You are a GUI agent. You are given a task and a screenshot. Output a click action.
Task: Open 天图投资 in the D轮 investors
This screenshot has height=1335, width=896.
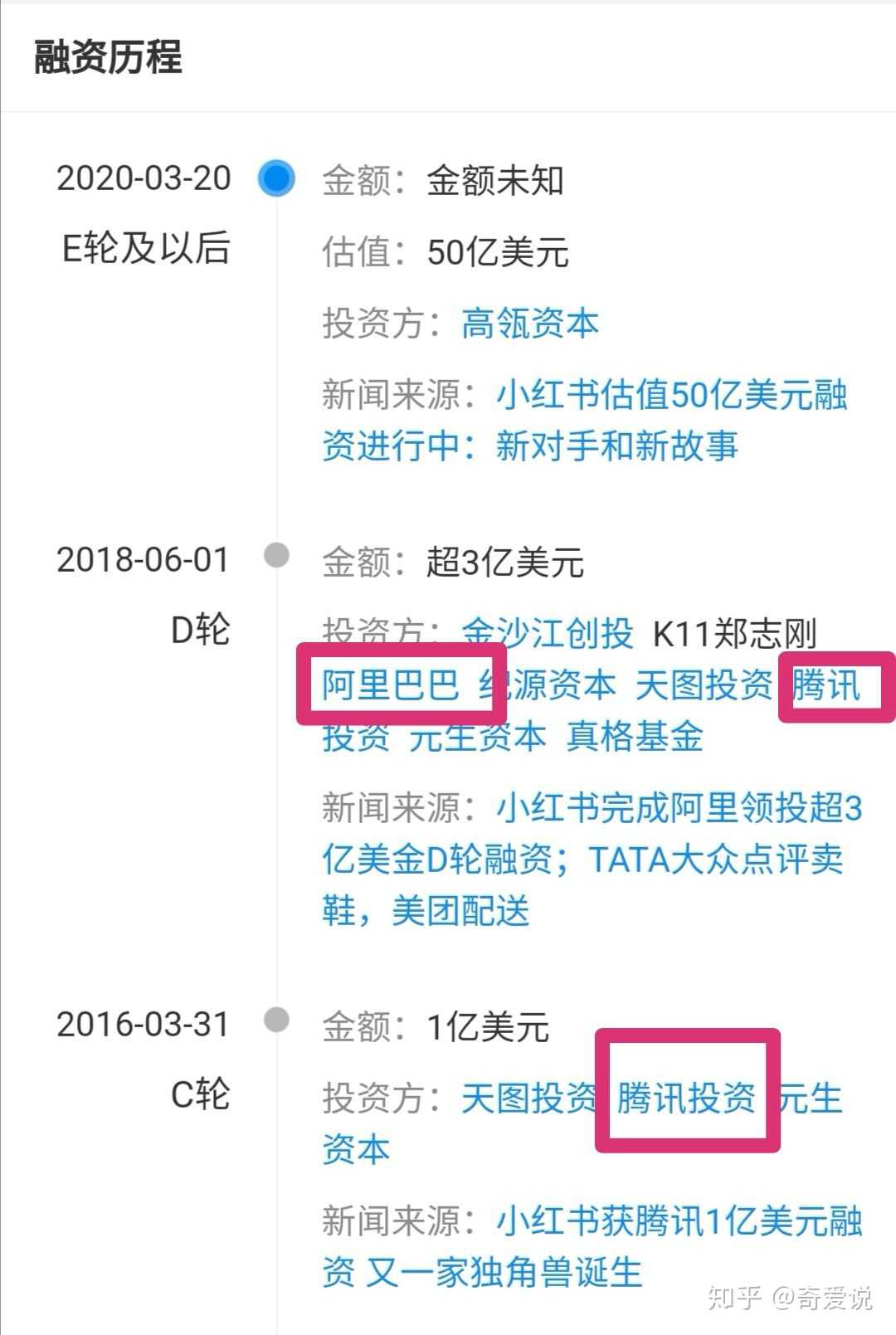[x=704, y=685]
